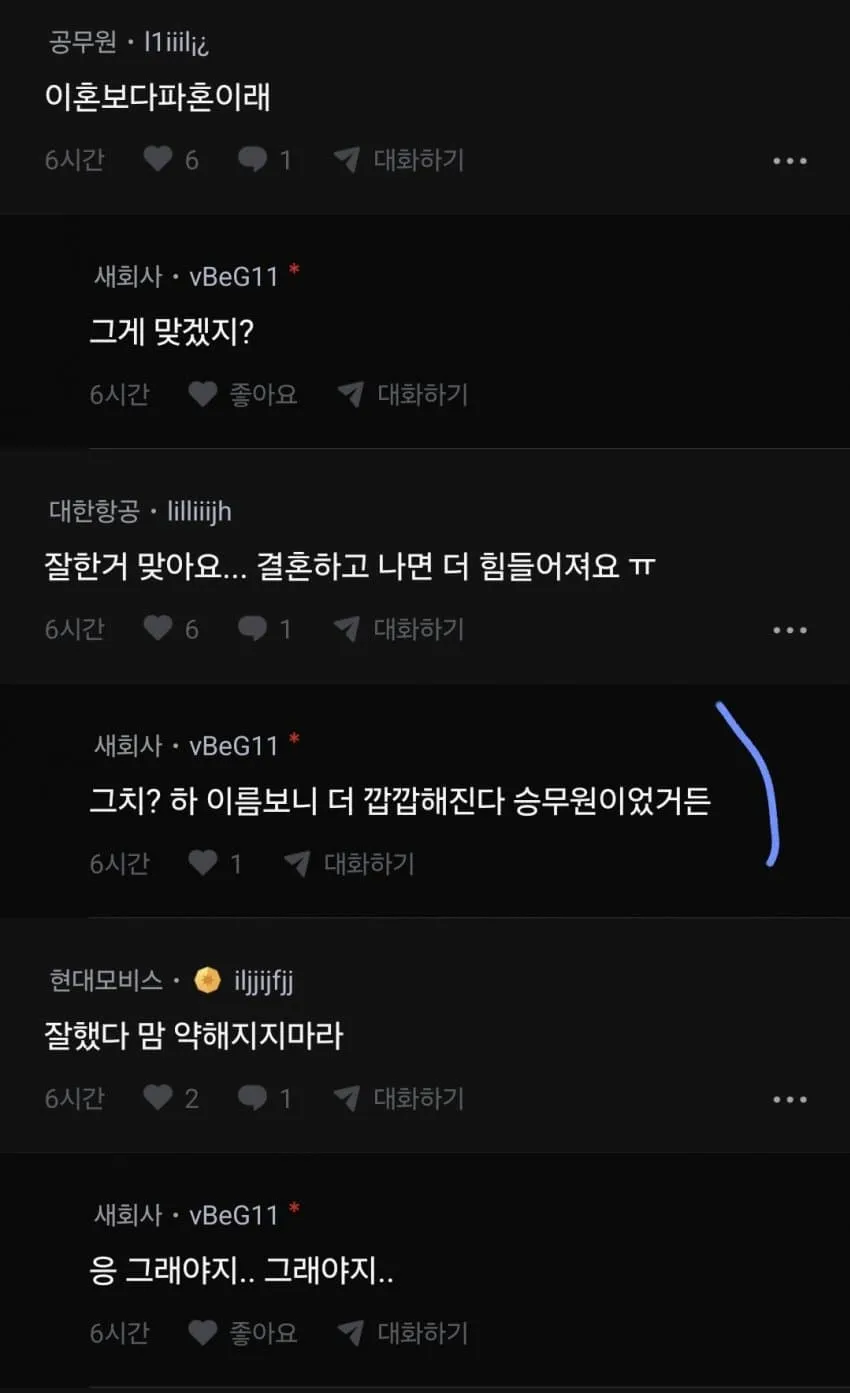Tap 대화하기 under '응 그래야지' reply
The height and width of the screenshot is (1393, 850).
click(x=403, y=1332)
